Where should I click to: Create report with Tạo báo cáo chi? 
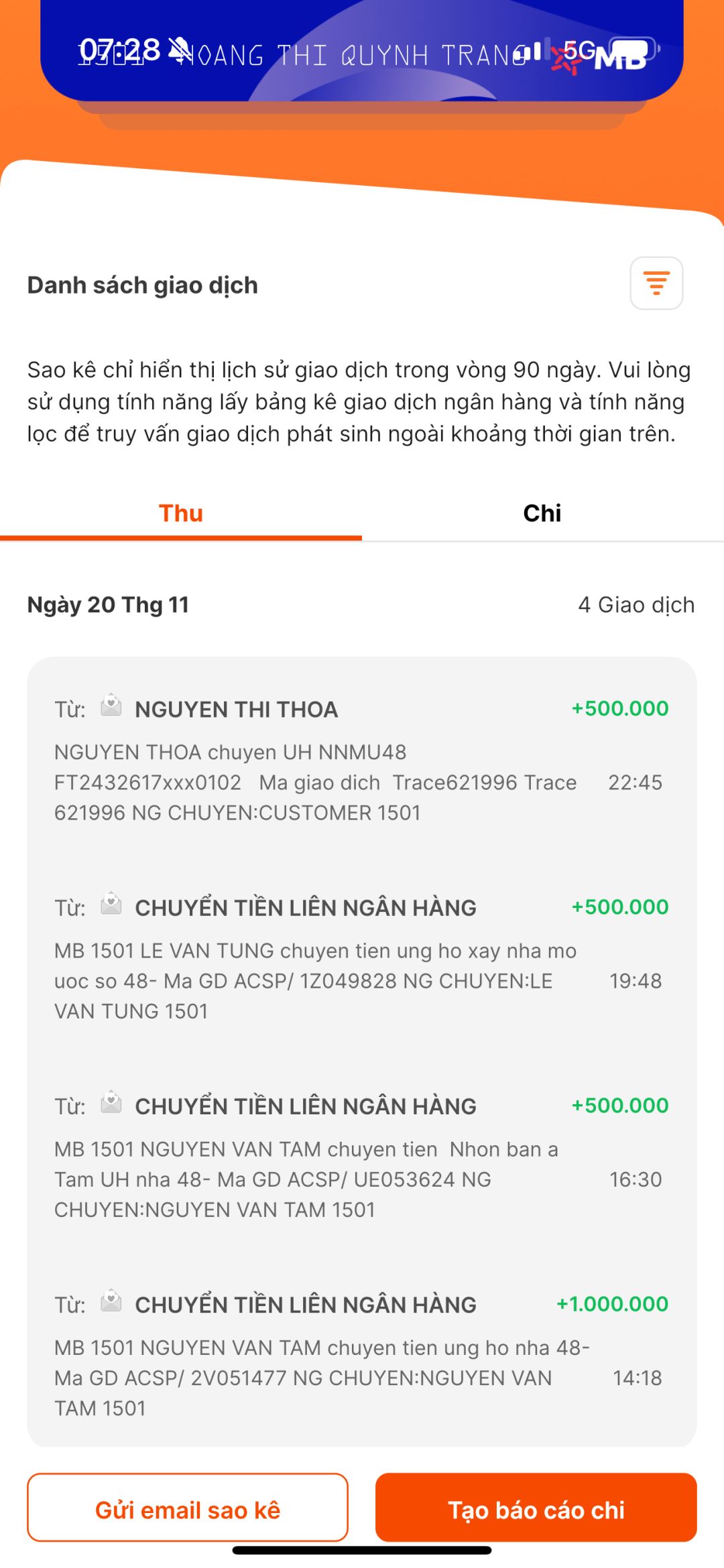[536, 1510]
